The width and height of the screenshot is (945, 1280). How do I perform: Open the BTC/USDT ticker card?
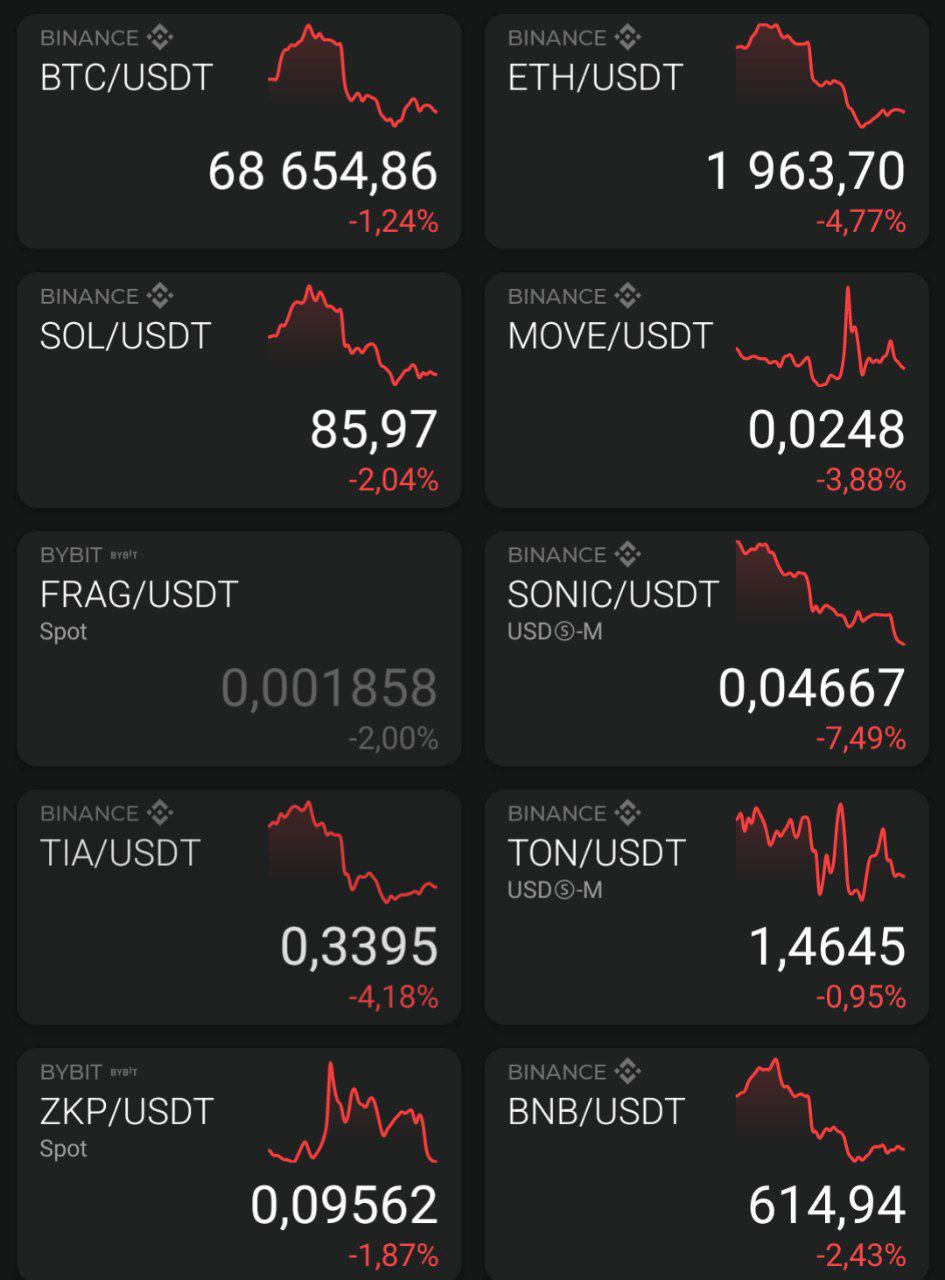[x=239, y=131]
